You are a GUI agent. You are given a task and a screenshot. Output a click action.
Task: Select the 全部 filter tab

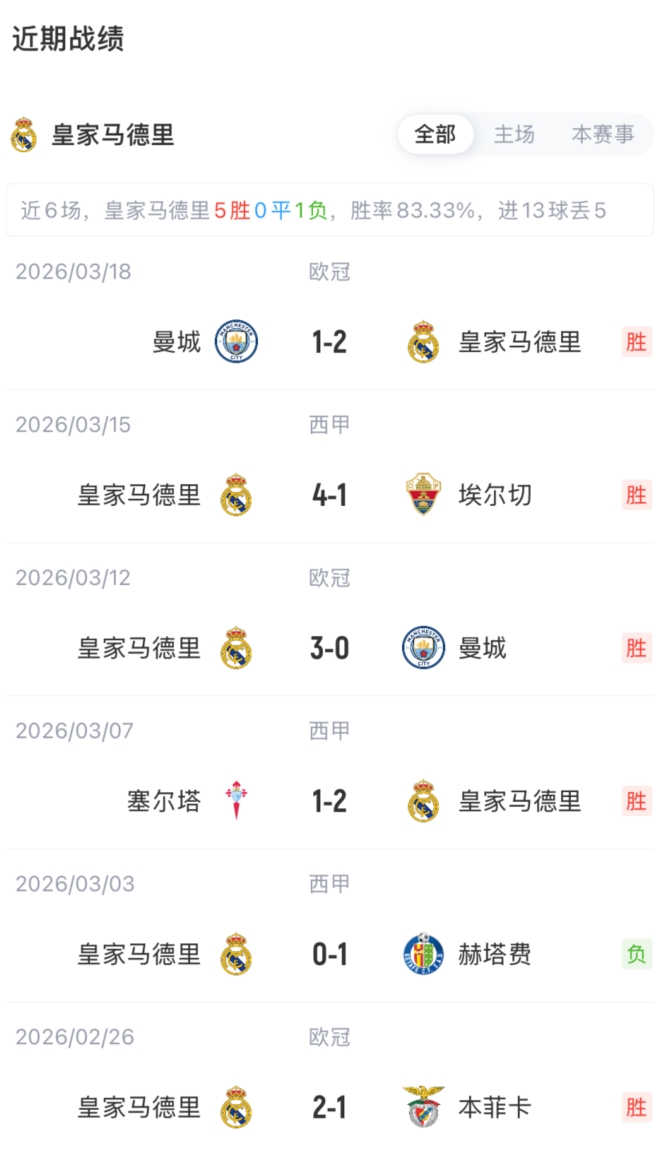click(435, 134)
